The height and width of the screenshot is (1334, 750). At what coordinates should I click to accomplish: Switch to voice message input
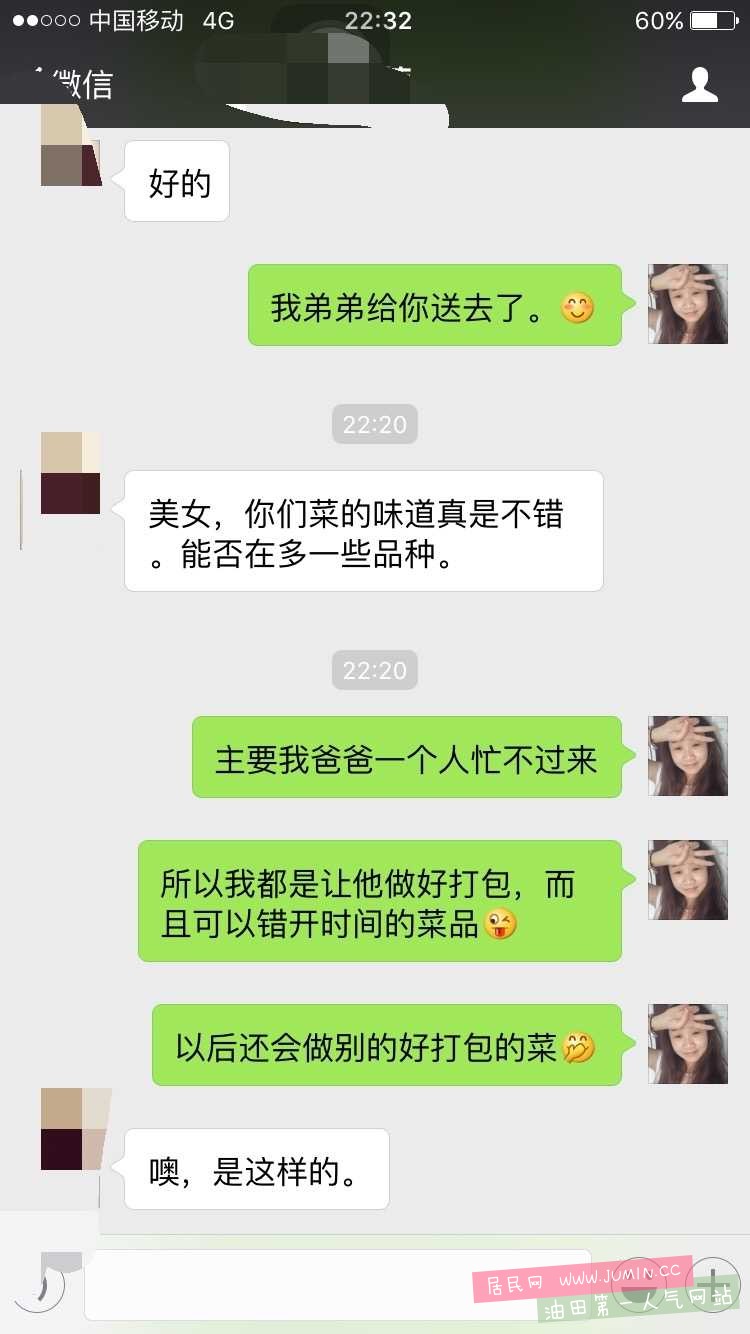[x=40, y=1284]
